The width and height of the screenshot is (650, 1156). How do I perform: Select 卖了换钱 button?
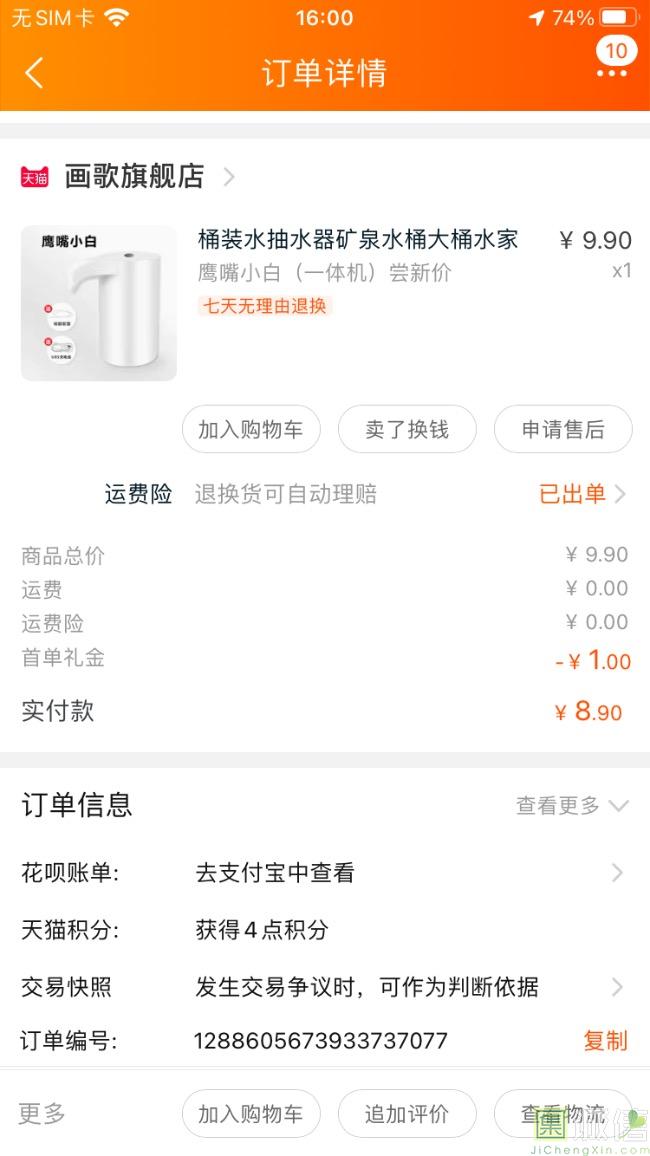tap(407, 429)
